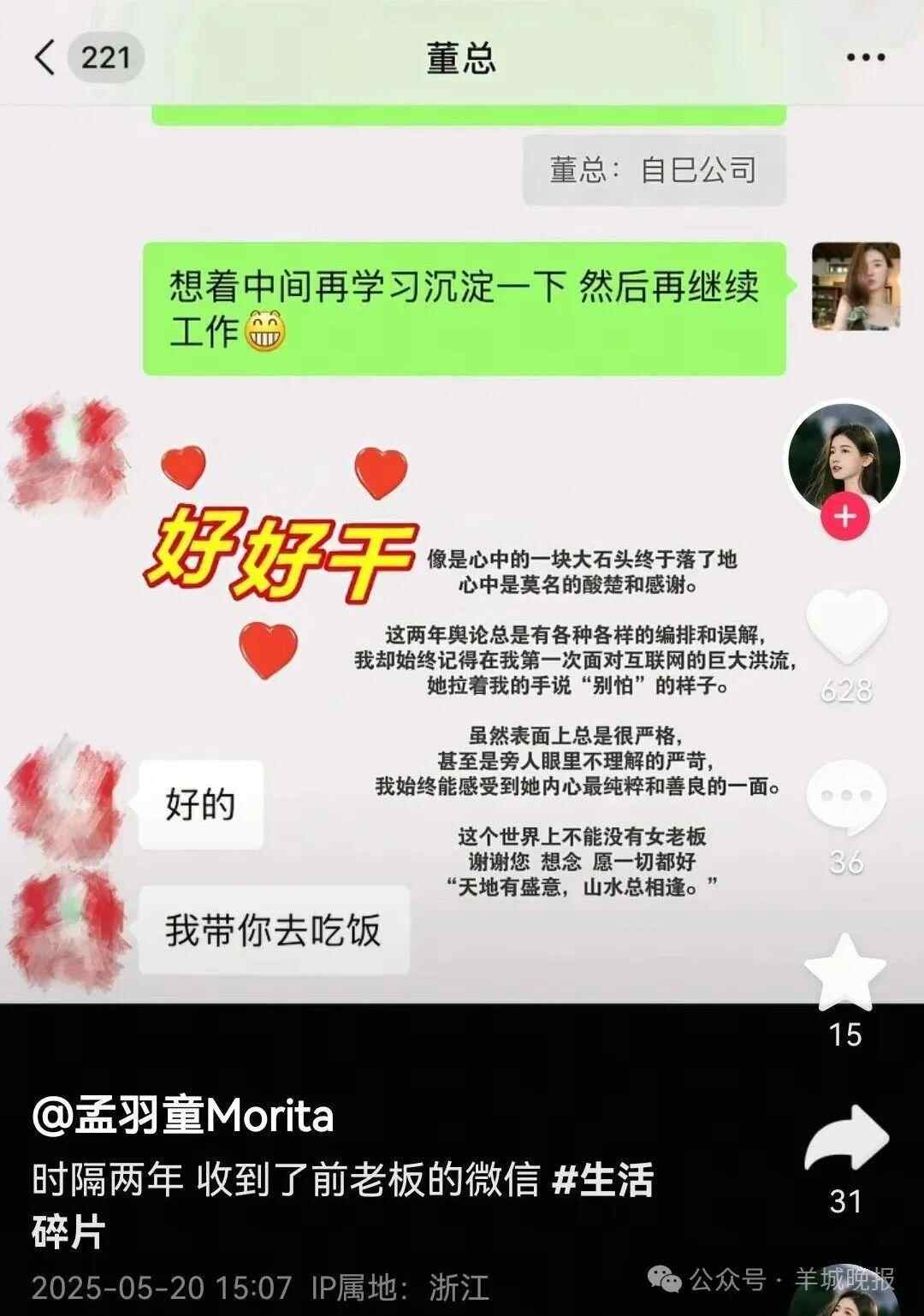The image size is (924, 1316).
Task: Open the @孟羽童Morita username
Action: coord(183,1116)
